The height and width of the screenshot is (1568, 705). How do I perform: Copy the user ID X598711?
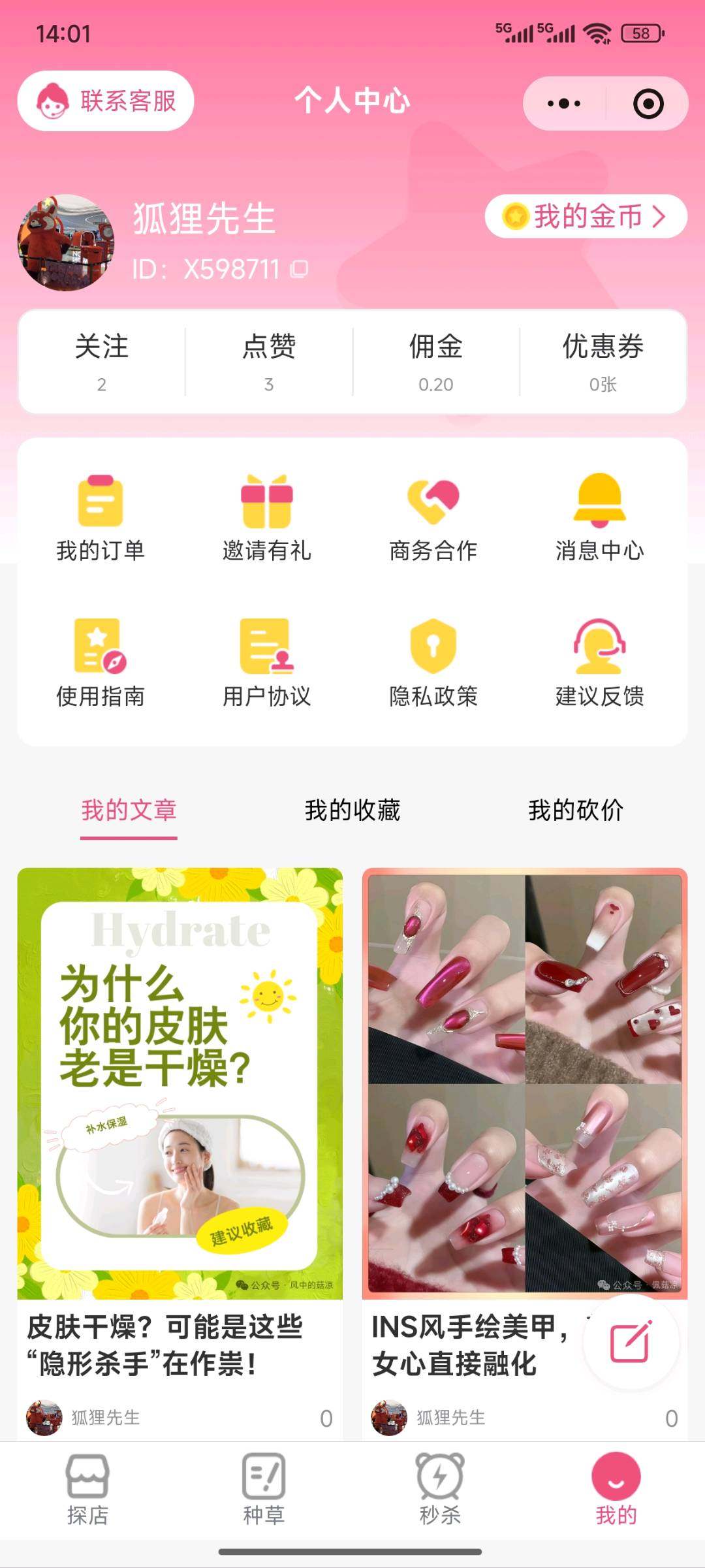point(300,269)
